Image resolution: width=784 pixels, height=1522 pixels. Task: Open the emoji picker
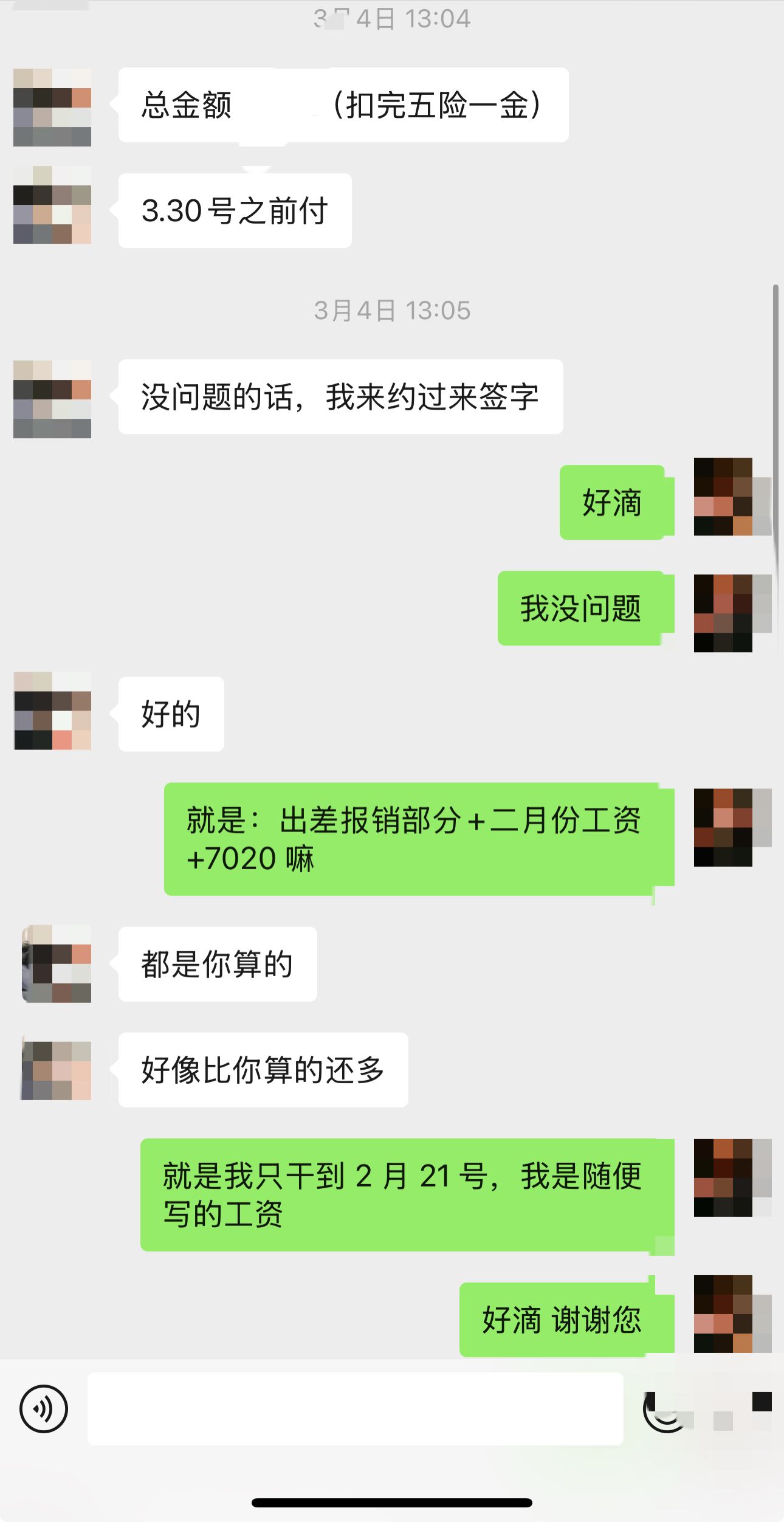point(667,1410)
